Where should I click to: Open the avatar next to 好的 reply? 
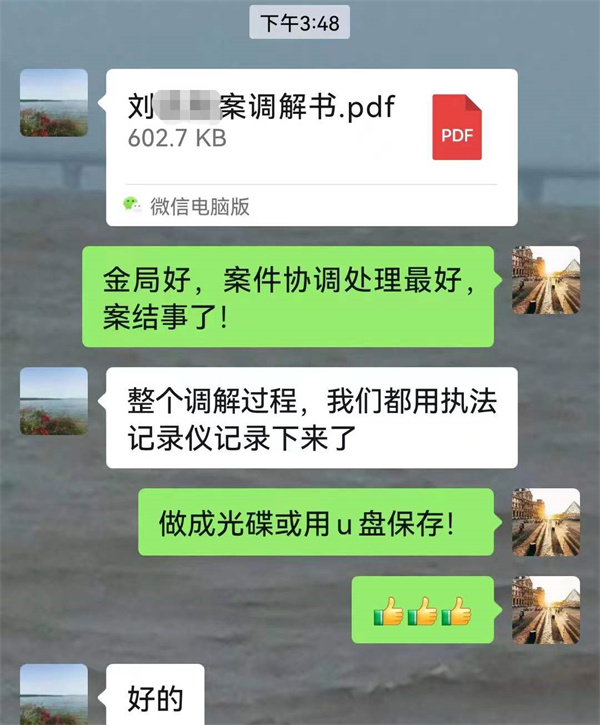point(54,695)
